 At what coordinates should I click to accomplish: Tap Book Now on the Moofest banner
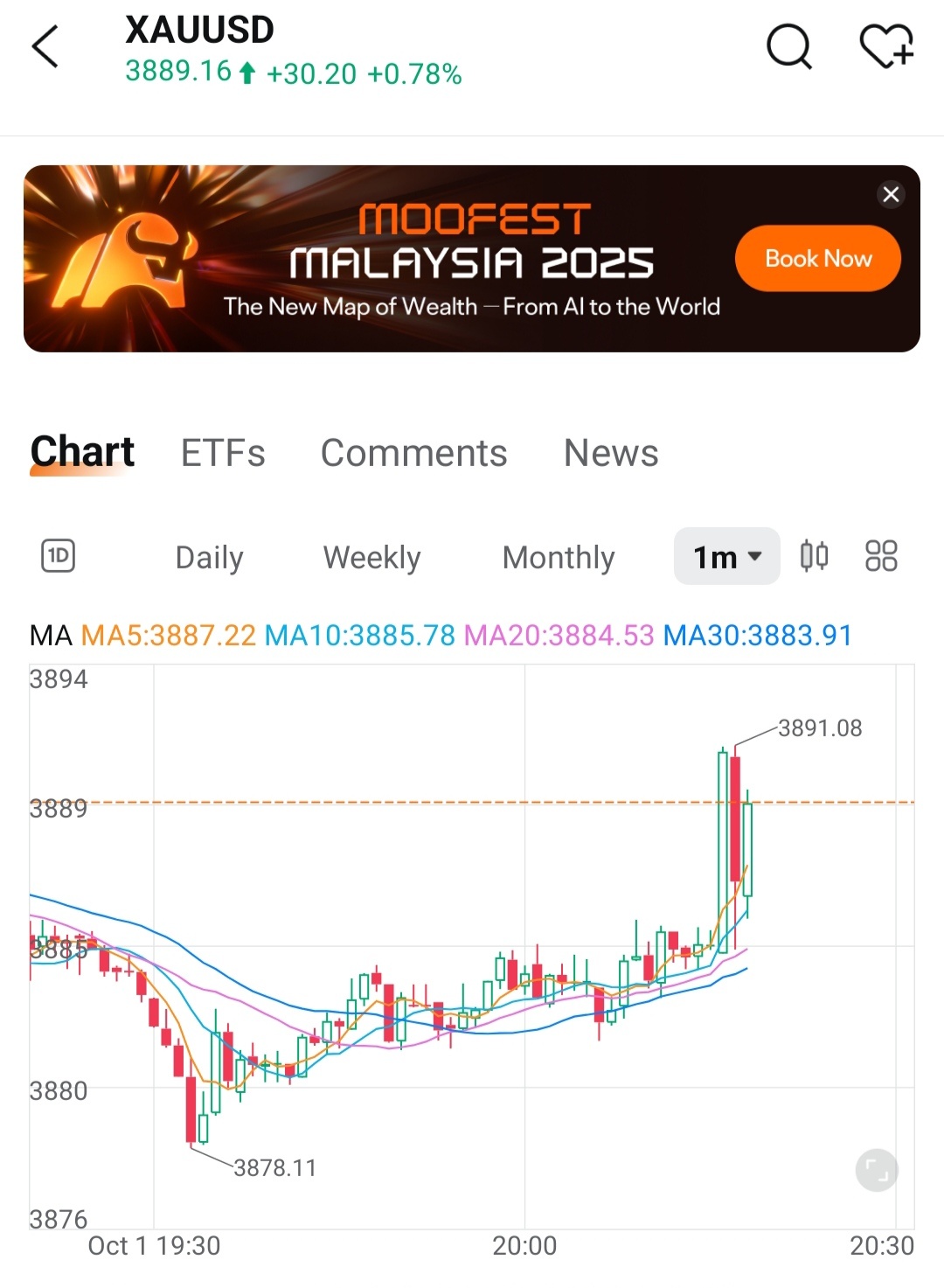[x=818, y=259]
